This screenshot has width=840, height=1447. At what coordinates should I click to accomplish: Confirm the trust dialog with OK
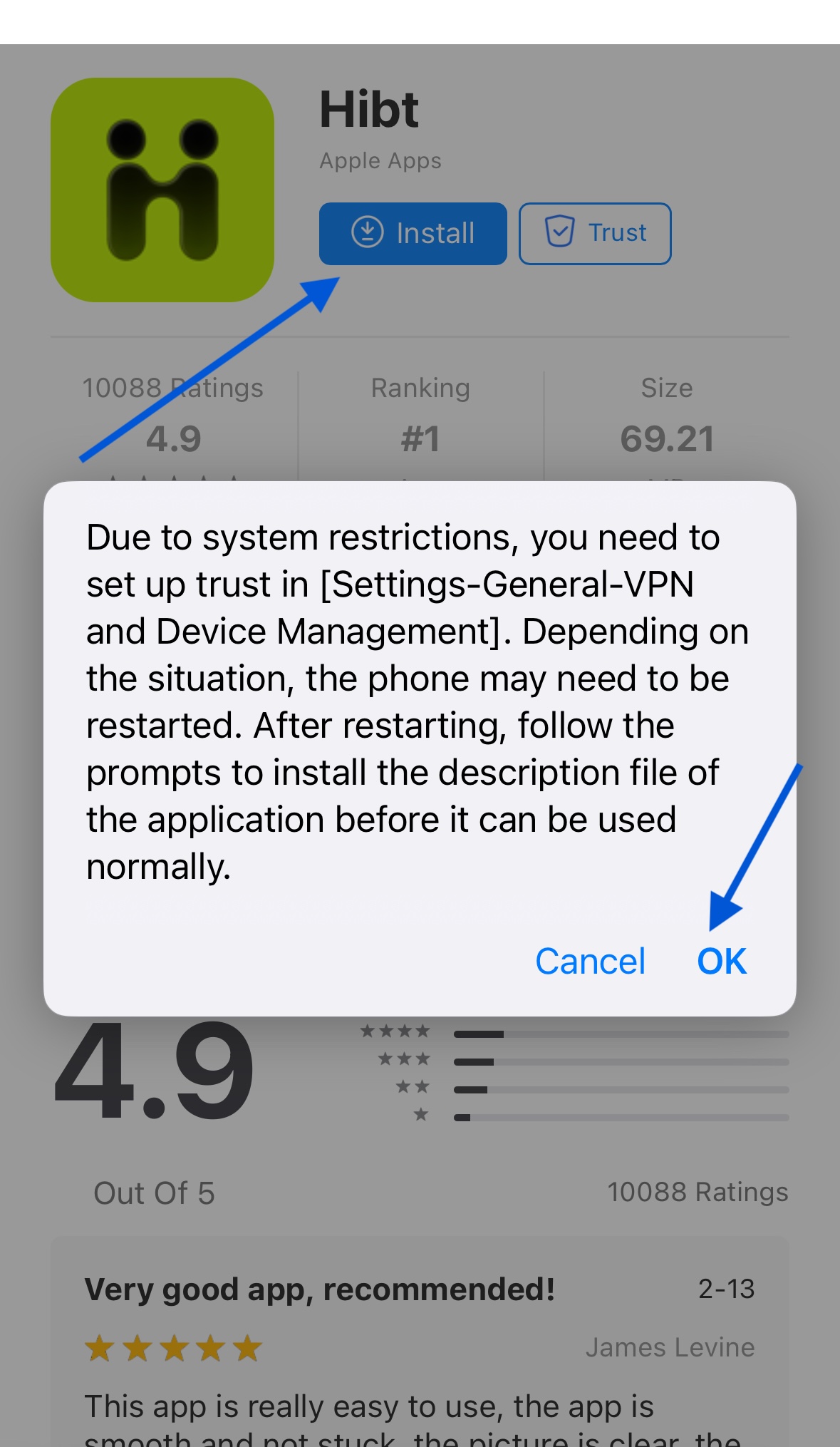[721, 961]
